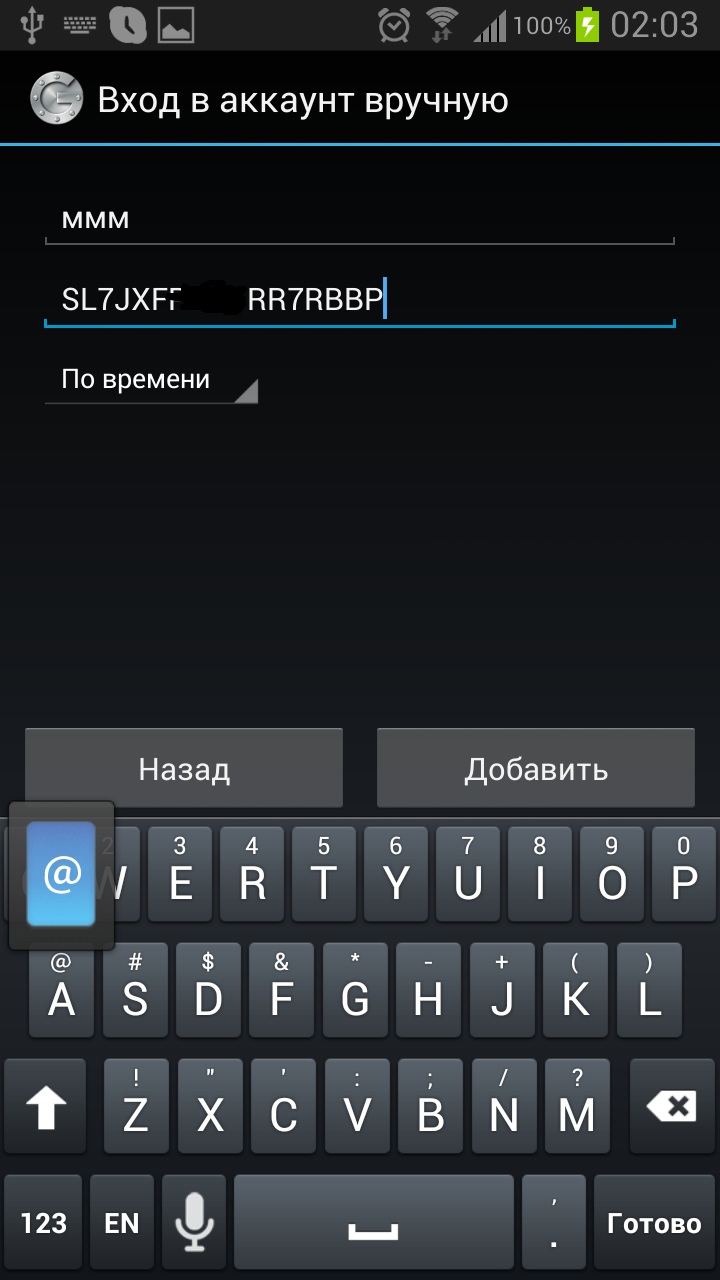Tap the EN language key
720x1280 pixels.
(122, 1223)
